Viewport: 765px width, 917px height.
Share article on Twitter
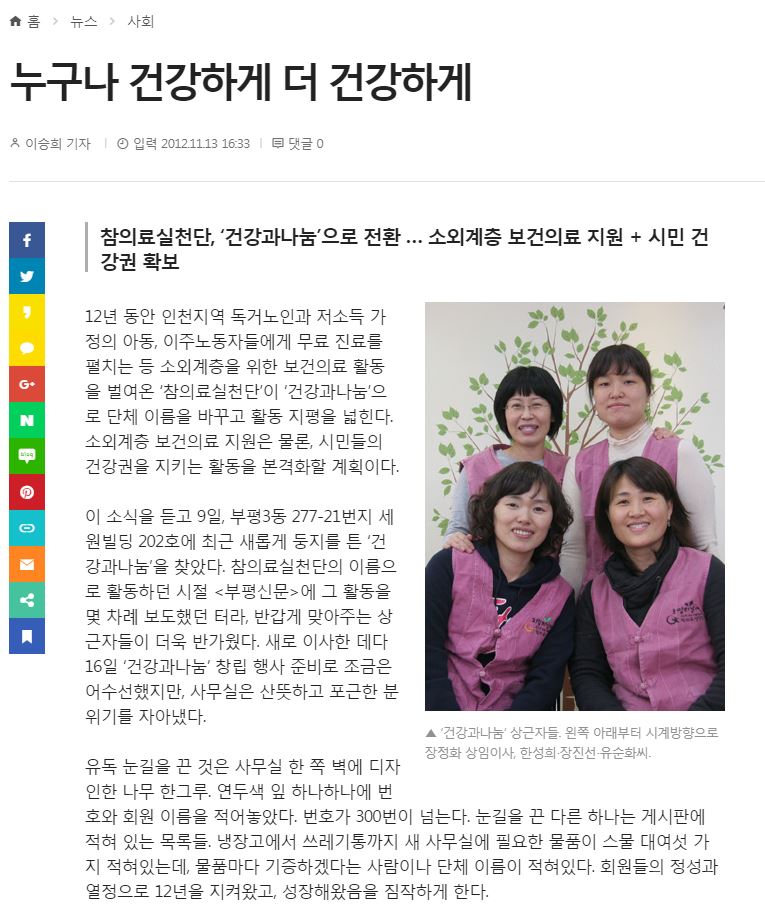point(27,276)
